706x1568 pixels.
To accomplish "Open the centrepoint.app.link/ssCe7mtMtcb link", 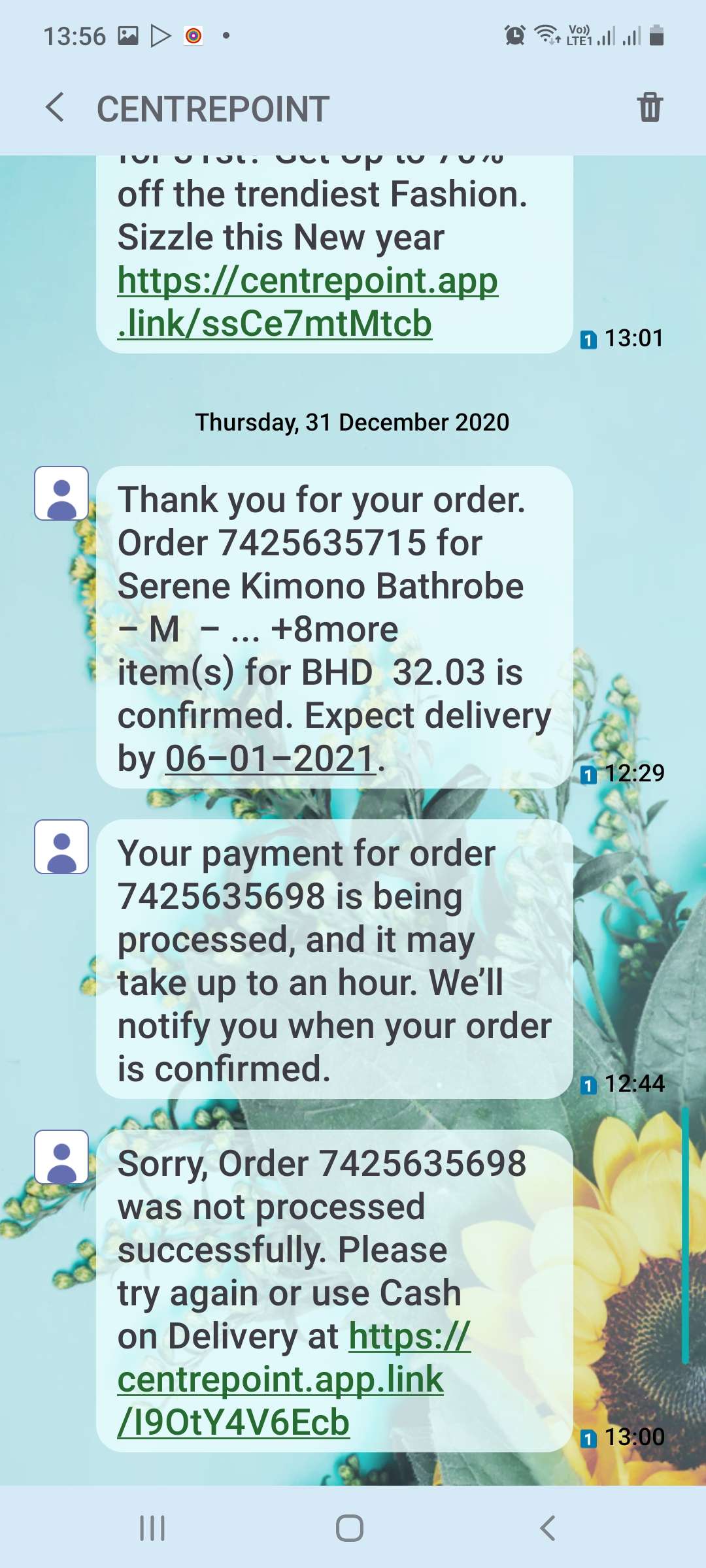I will tap(307, 302).
